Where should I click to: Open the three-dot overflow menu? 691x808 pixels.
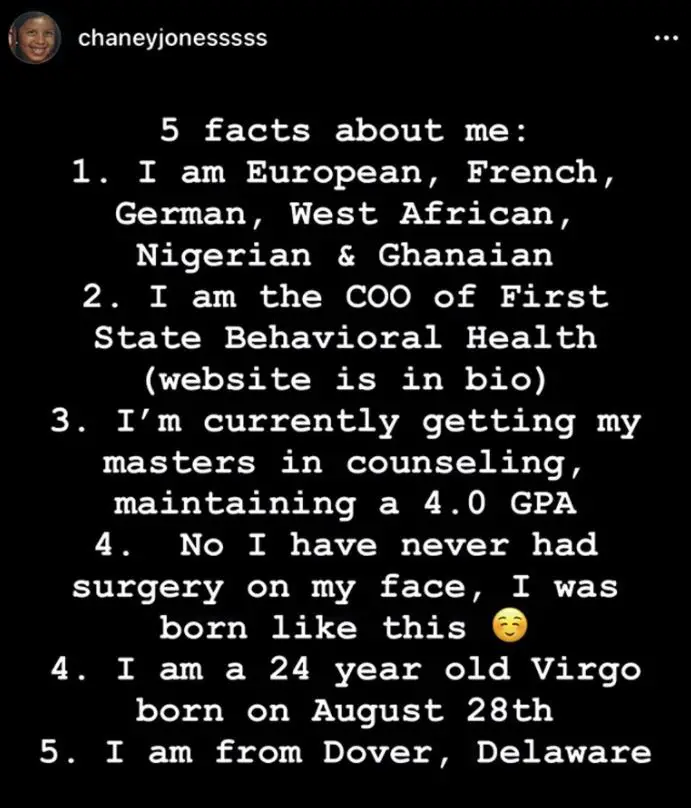click(663, 38)
